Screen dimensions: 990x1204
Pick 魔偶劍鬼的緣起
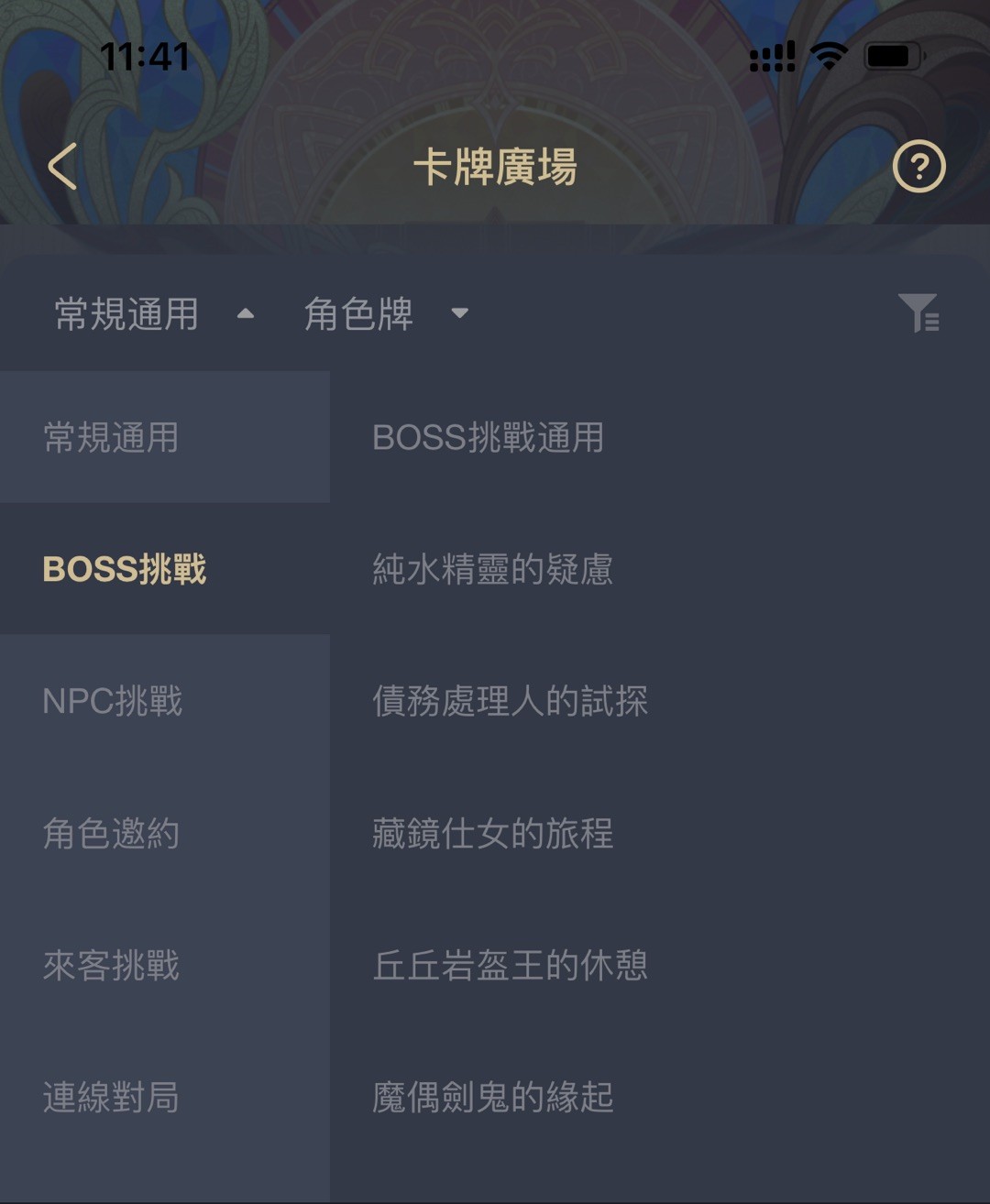pos(492,1097)
